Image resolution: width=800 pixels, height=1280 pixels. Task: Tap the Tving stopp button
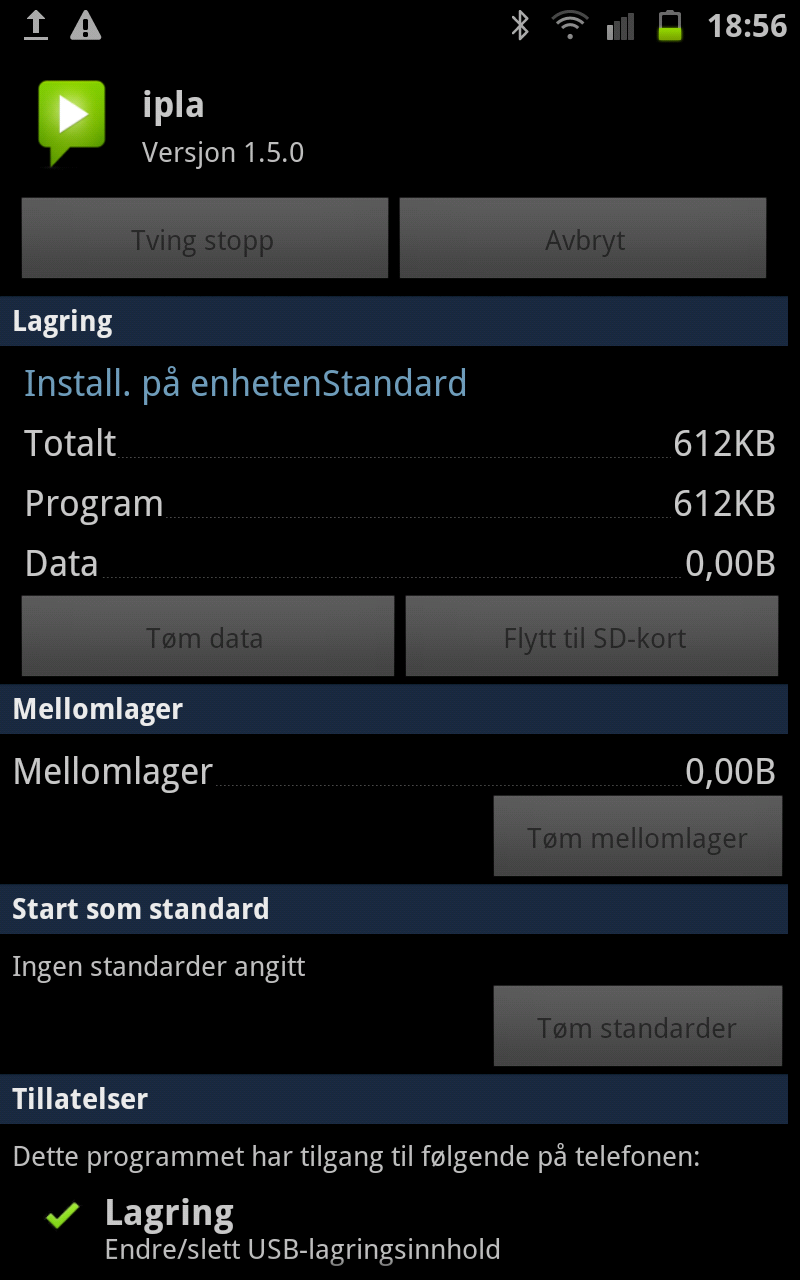coord(204,238)
